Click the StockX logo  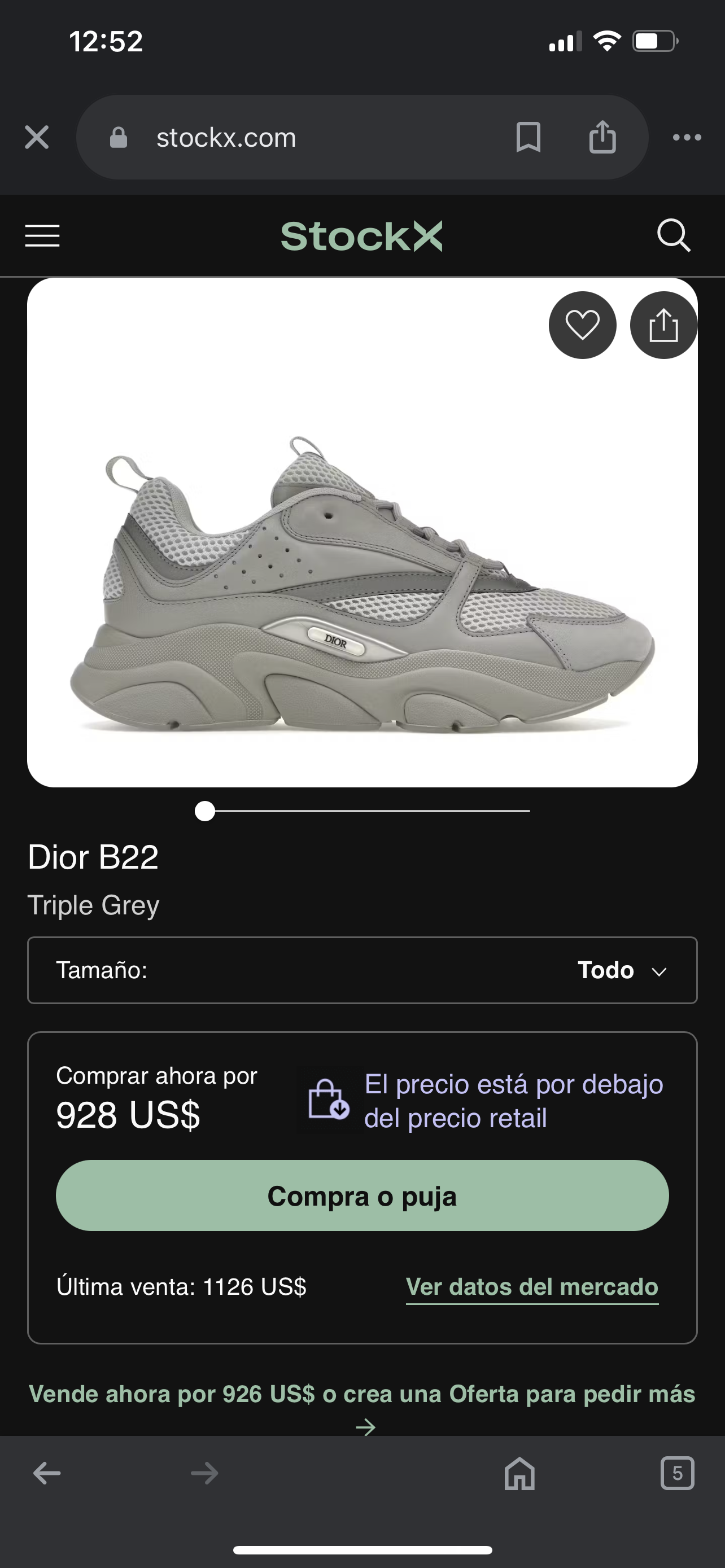pyautogui.click(x=362, y=235)
